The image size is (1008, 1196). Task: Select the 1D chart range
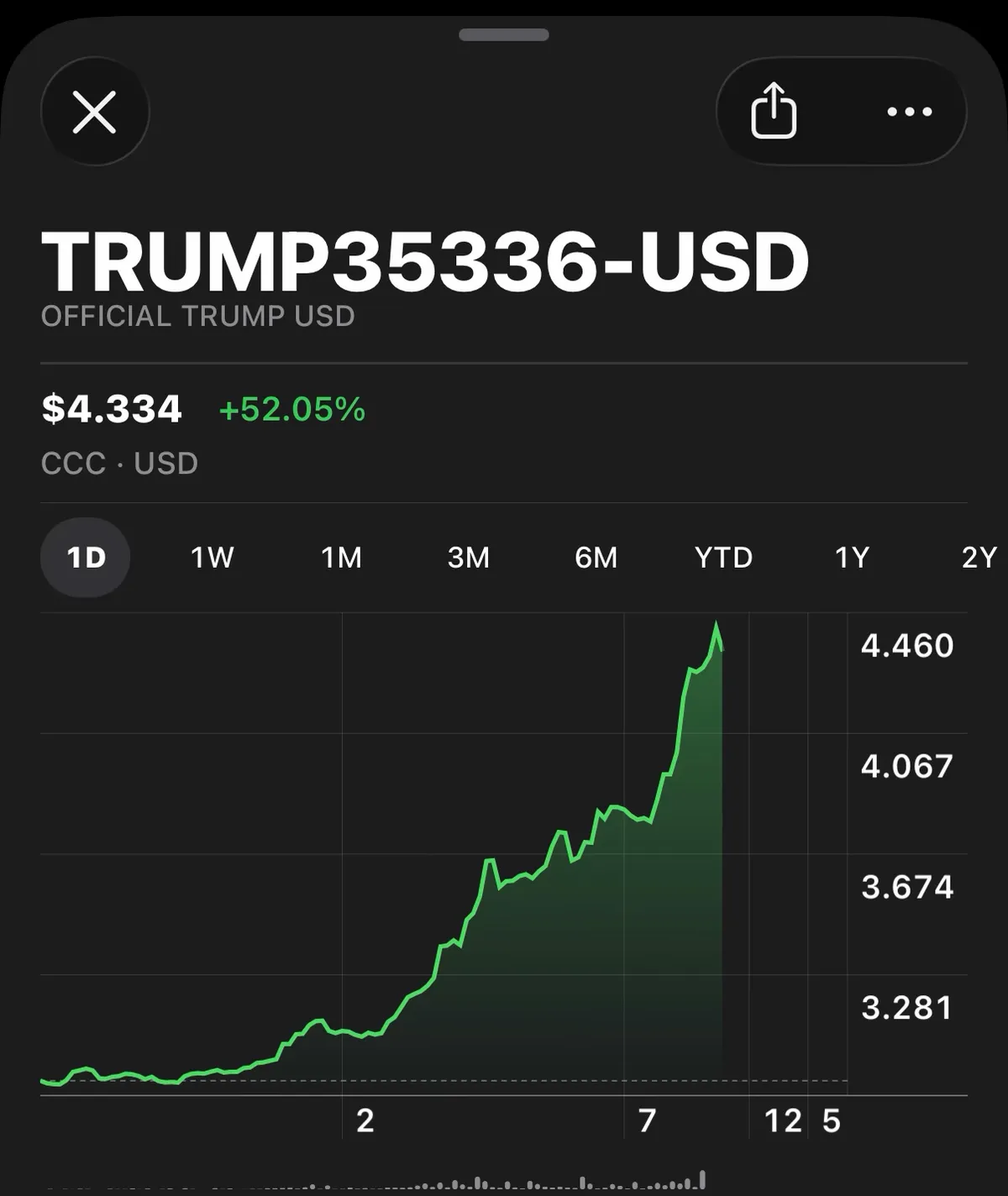tap(86, 558)
